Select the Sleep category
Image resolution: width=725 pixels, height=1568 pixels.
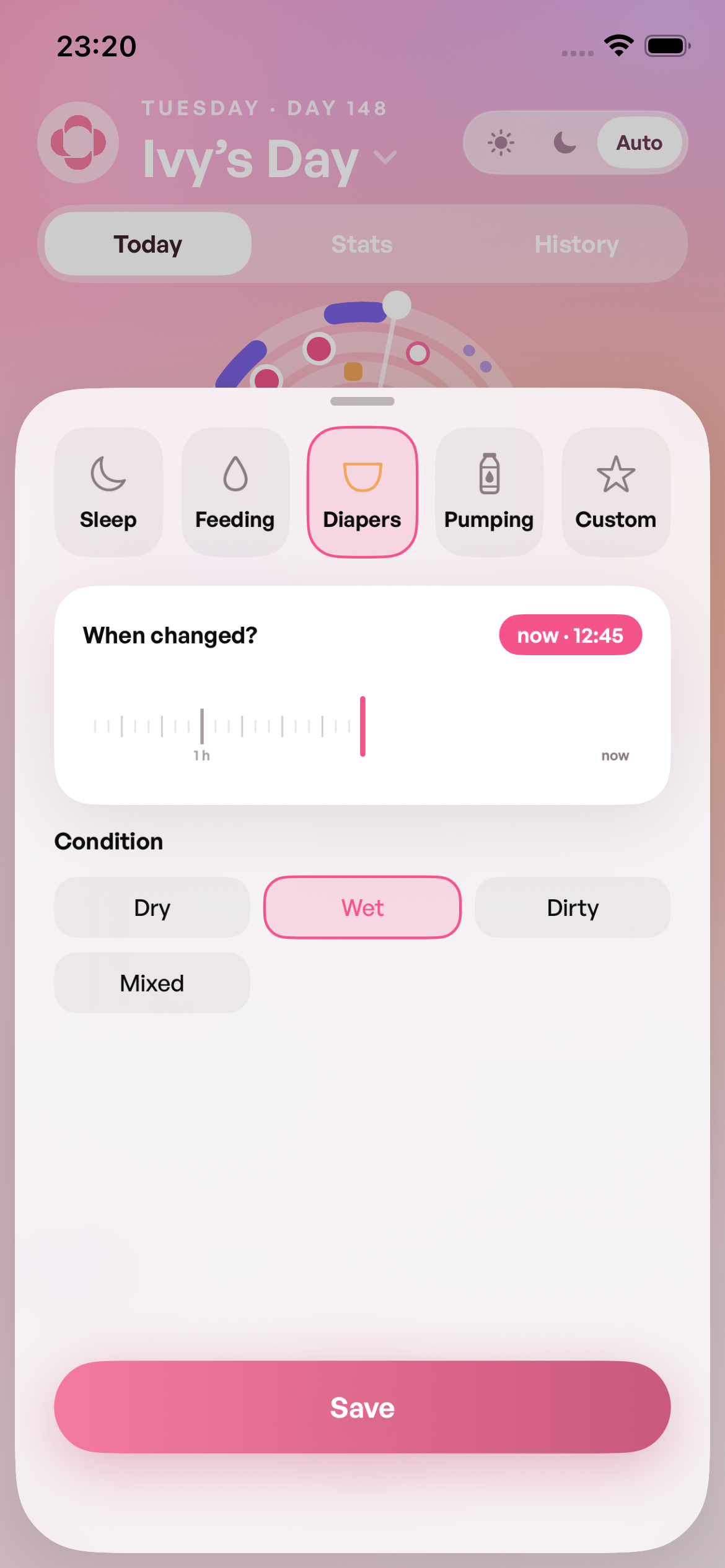(x=108, y=492)
